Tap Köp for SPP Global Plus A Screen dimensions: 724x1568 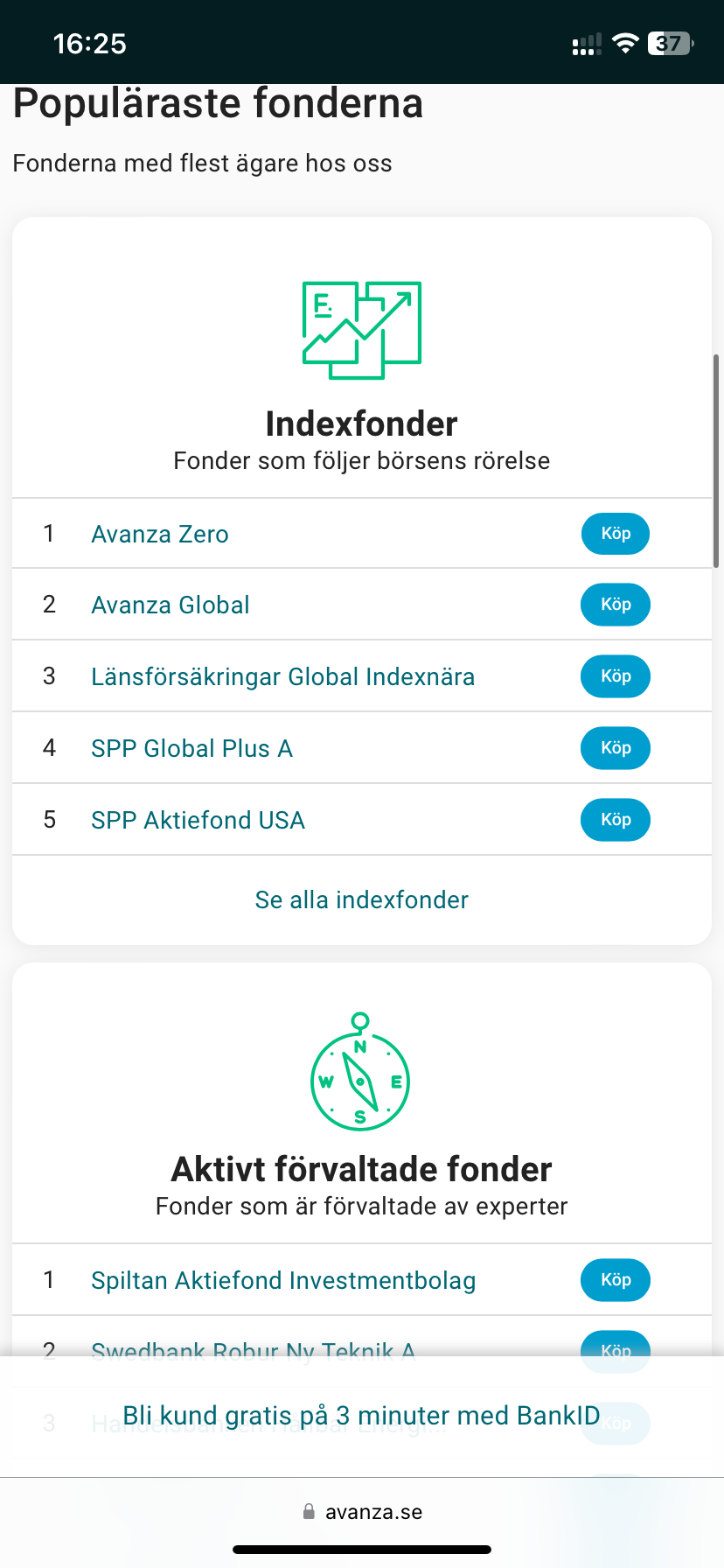click(616, 748)
